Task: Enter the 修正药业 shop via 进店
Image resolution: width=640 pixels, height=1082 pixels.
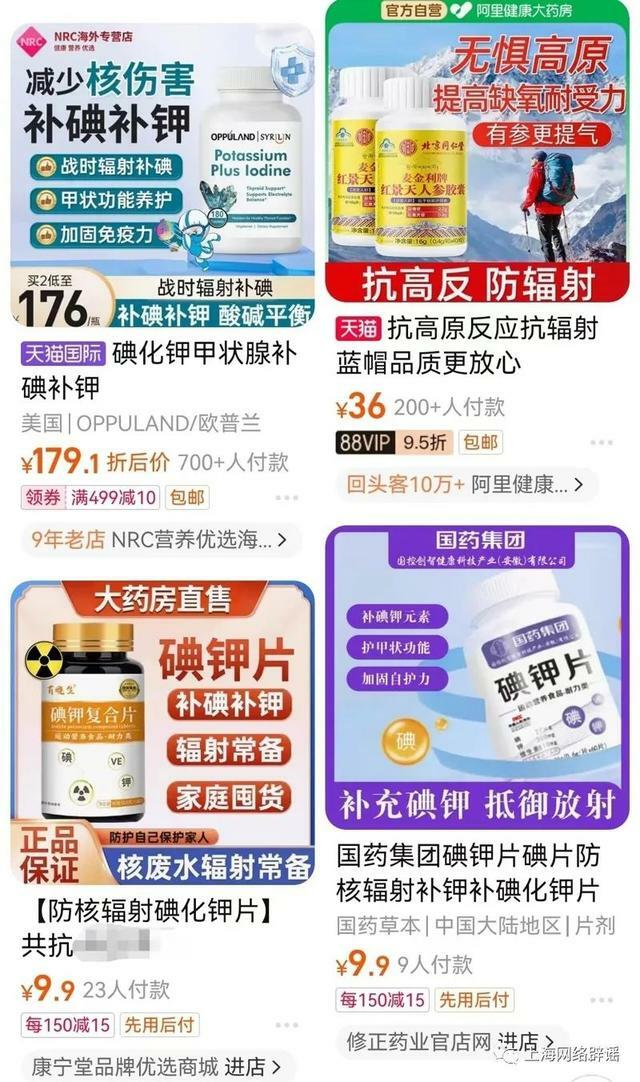Action: (x=540, y=1042)
